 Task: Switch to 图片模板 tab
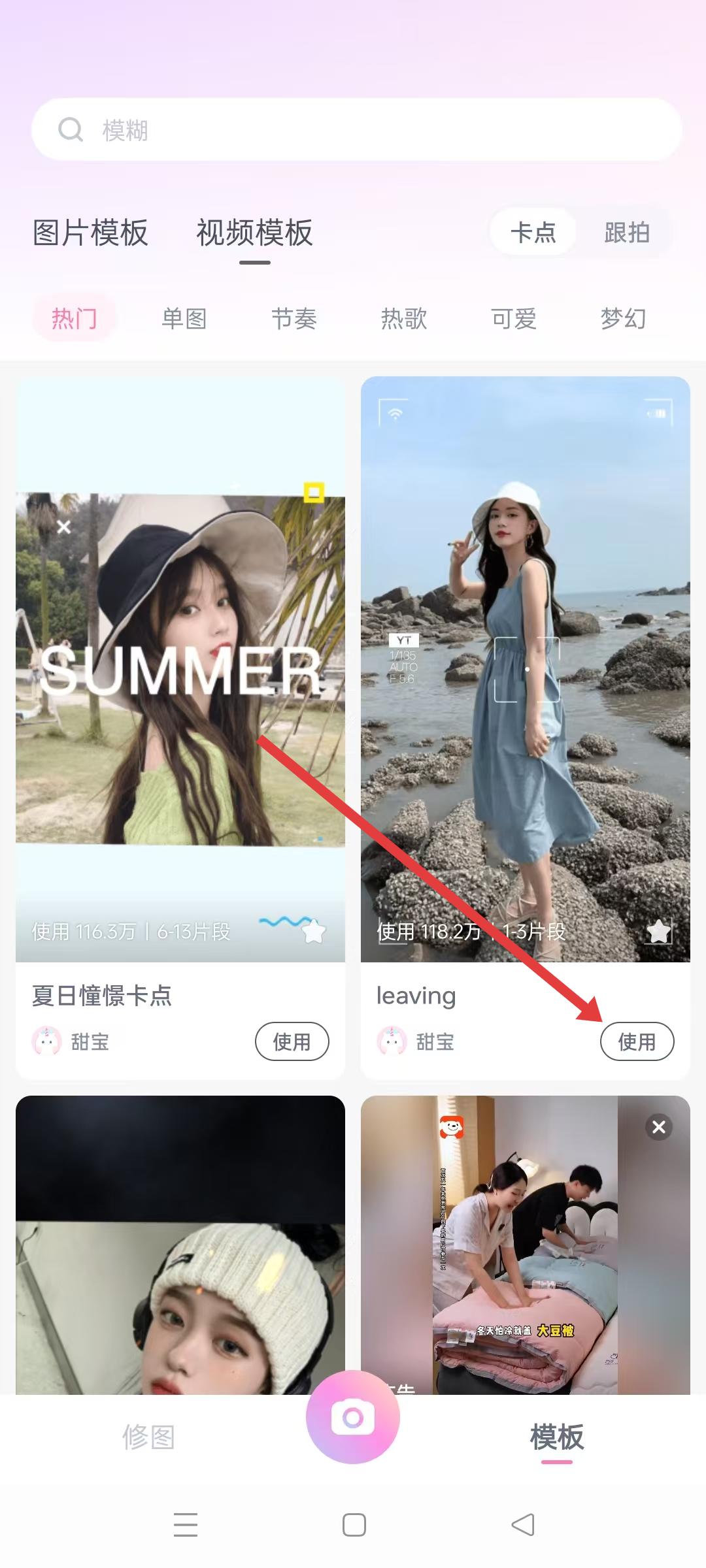click(91, 233)
